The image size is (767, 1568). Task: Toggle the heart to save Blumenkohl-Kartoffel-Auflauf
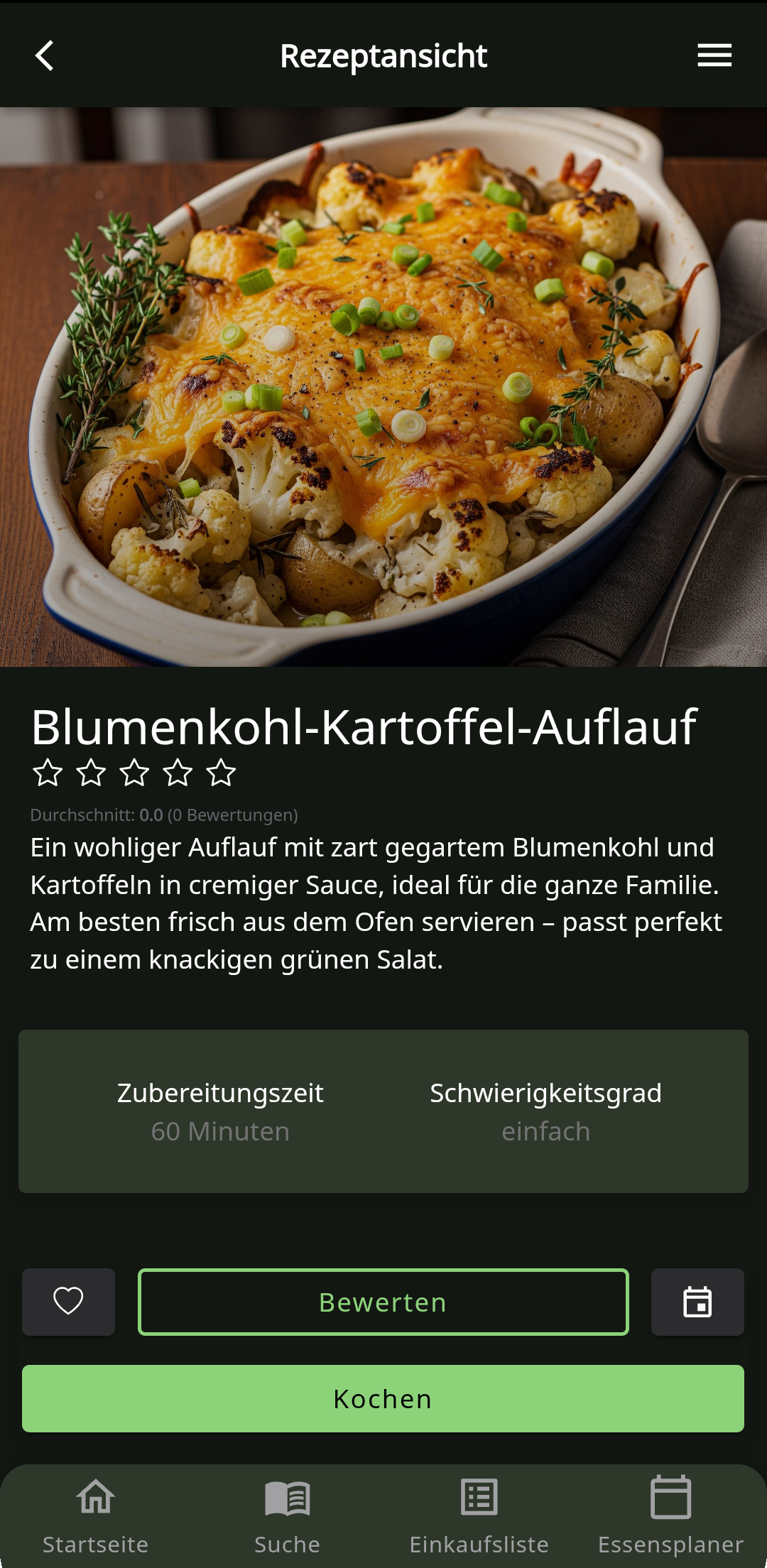[x=67, y=1302]
